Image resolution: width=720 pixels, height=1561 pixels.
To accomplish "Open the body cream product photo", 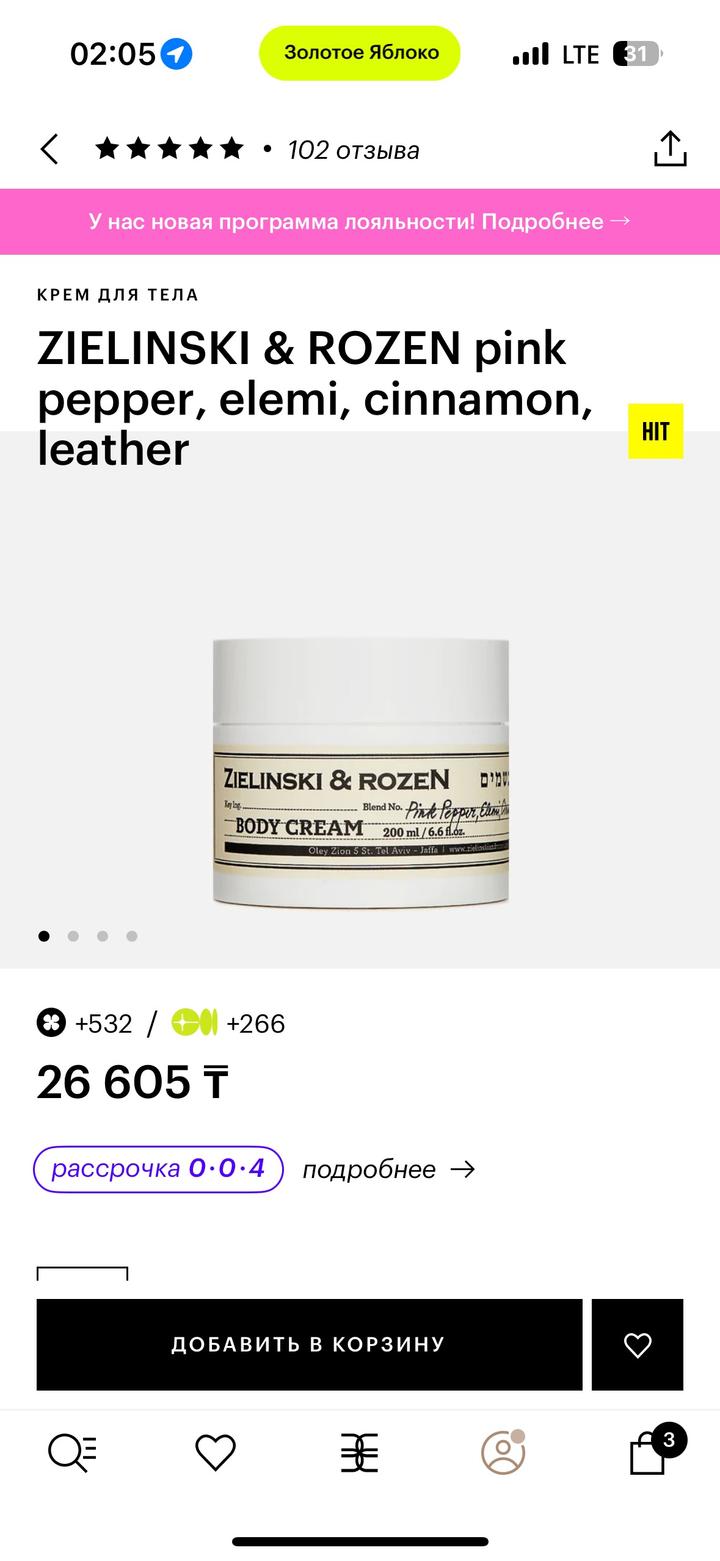I will 360,770.
